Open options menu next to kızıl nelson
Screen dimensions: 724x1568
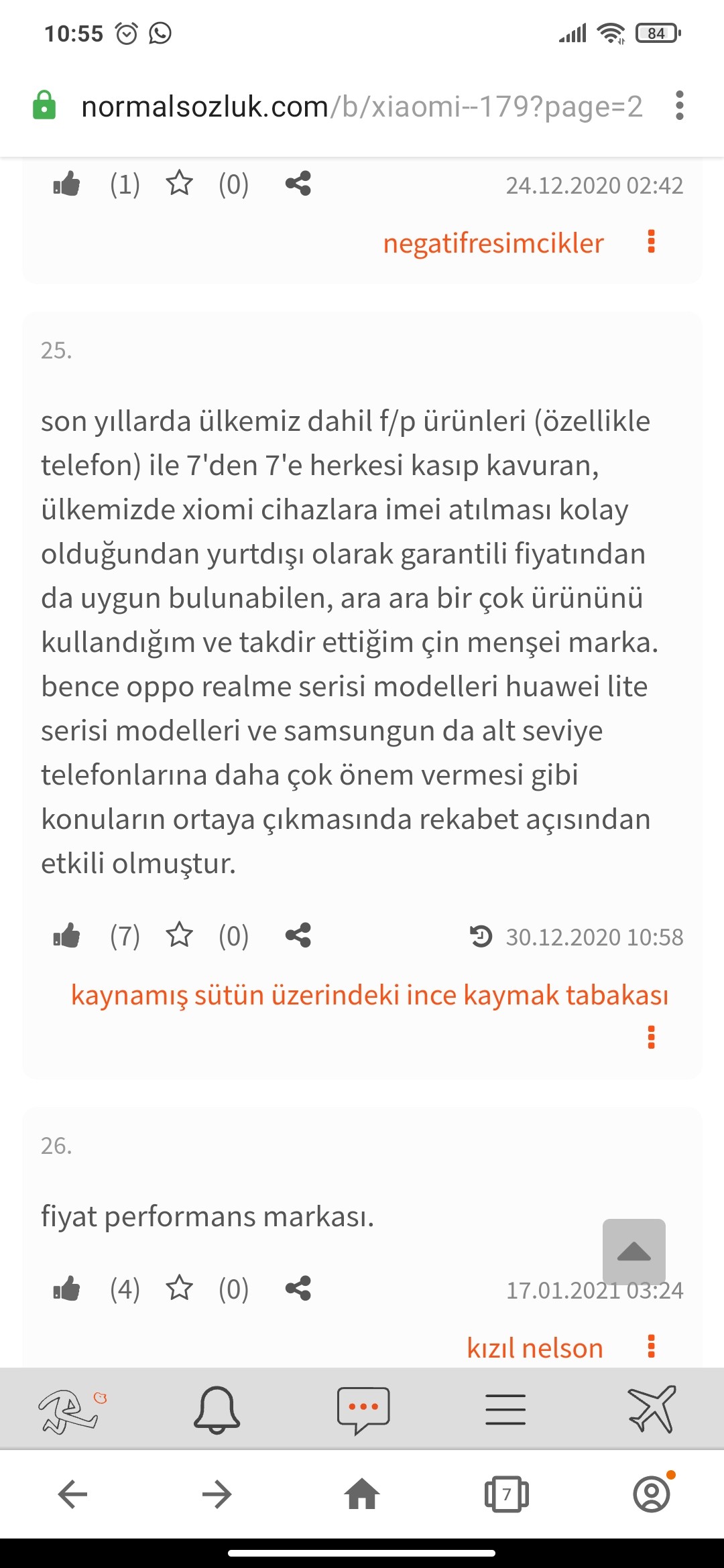point(651,1346)
